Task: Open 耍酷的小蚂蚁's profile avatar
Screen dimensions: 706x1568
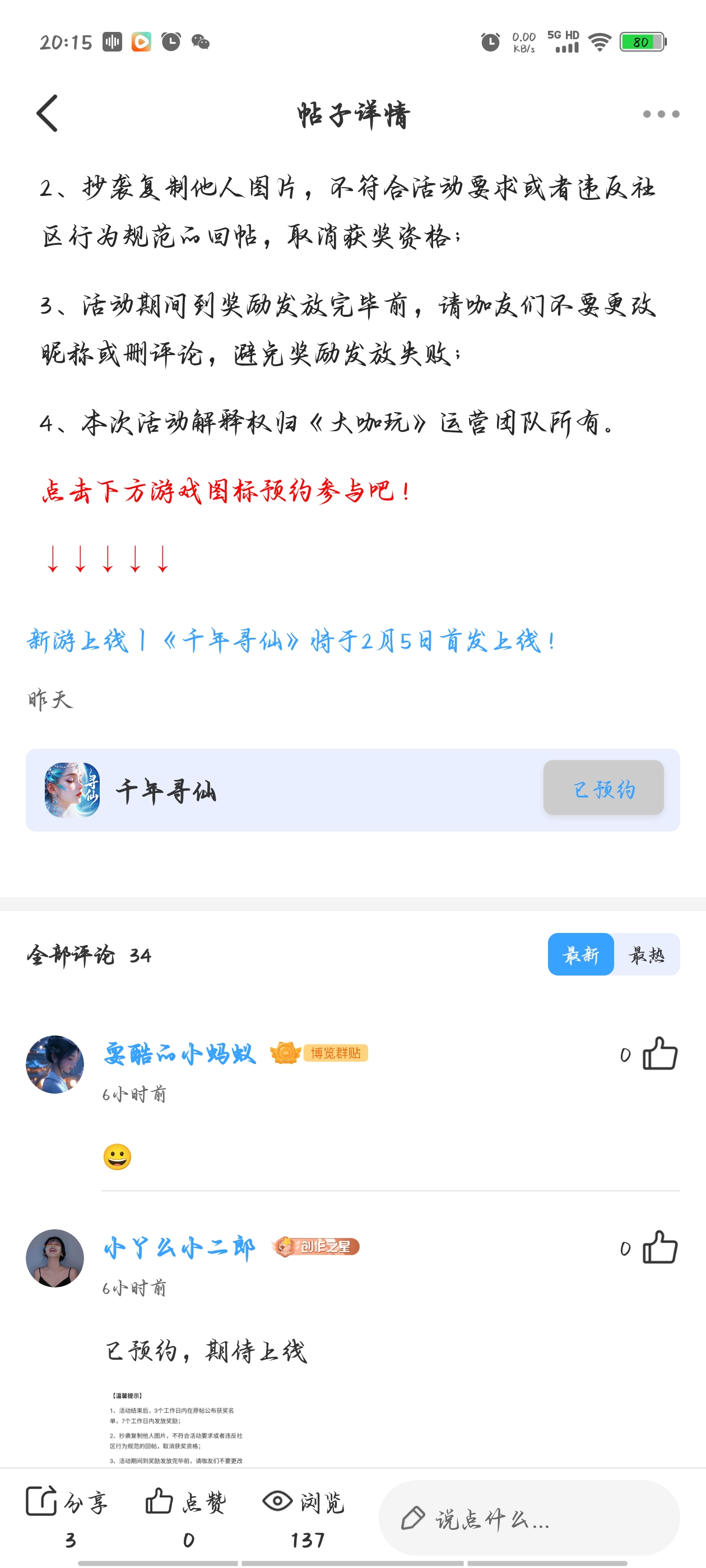Action: point(55,1064)
